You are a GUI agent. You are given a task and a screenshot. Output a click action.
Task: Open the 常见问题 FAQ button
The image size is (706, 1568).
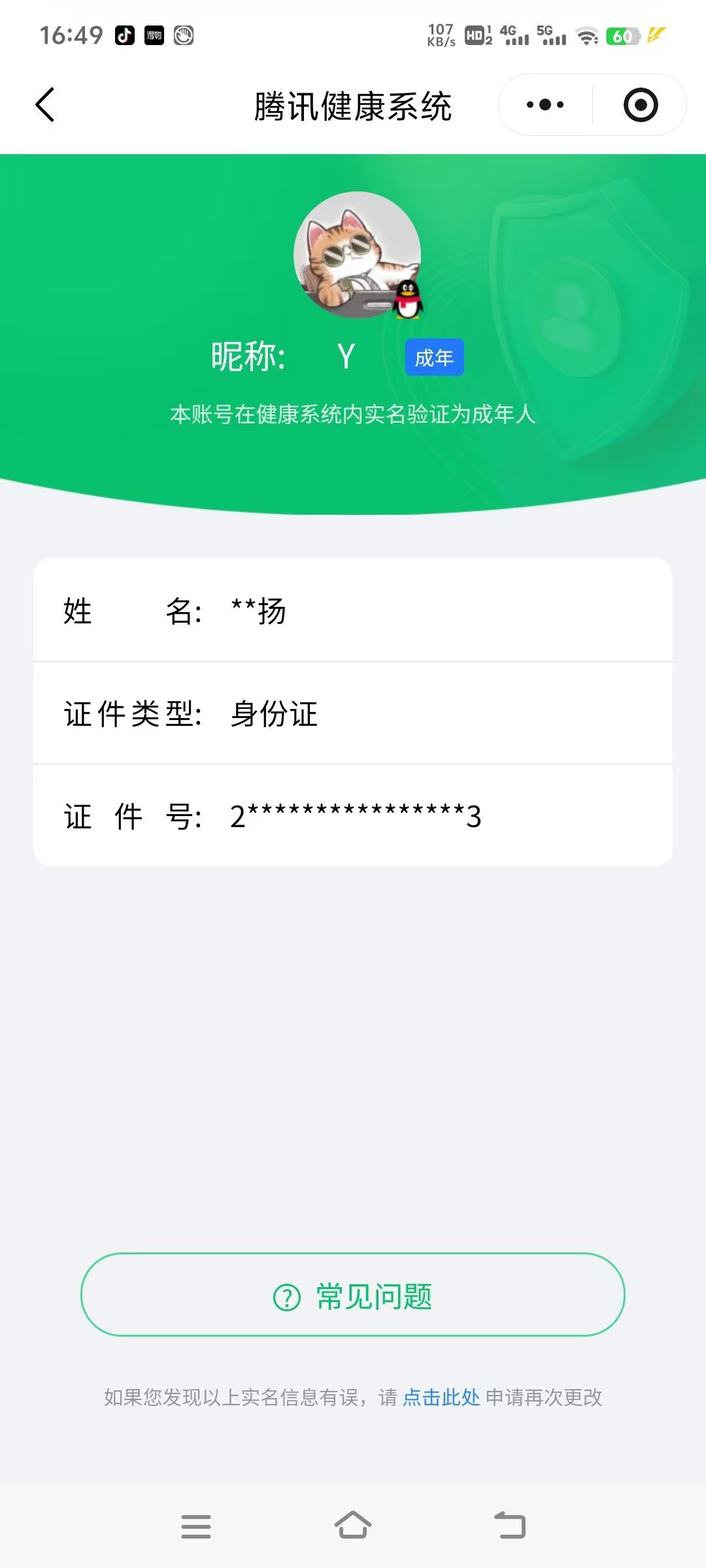click(x=353, y=1297)
